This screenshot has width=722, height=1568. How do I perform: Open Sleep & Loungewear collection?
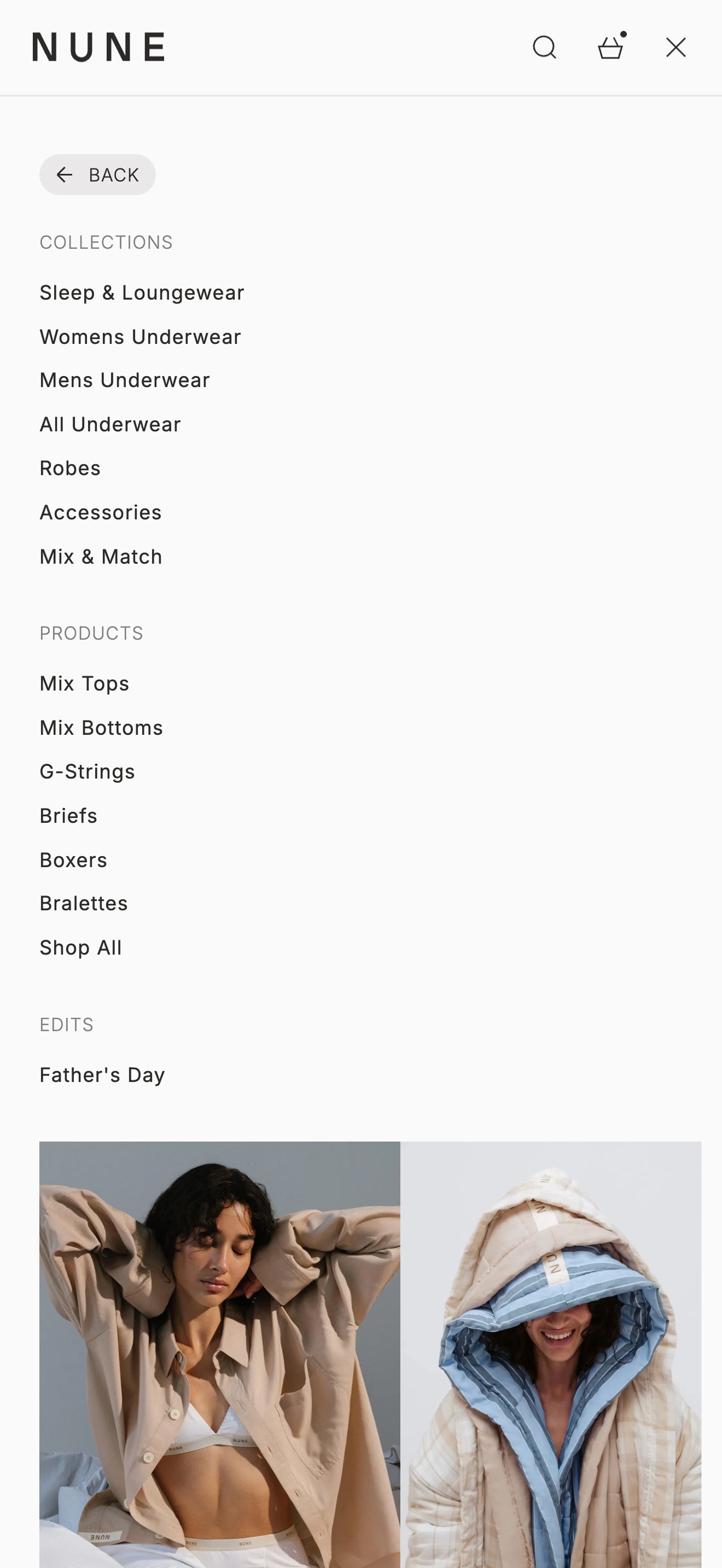pyautogui.click(x=142, y=293)
